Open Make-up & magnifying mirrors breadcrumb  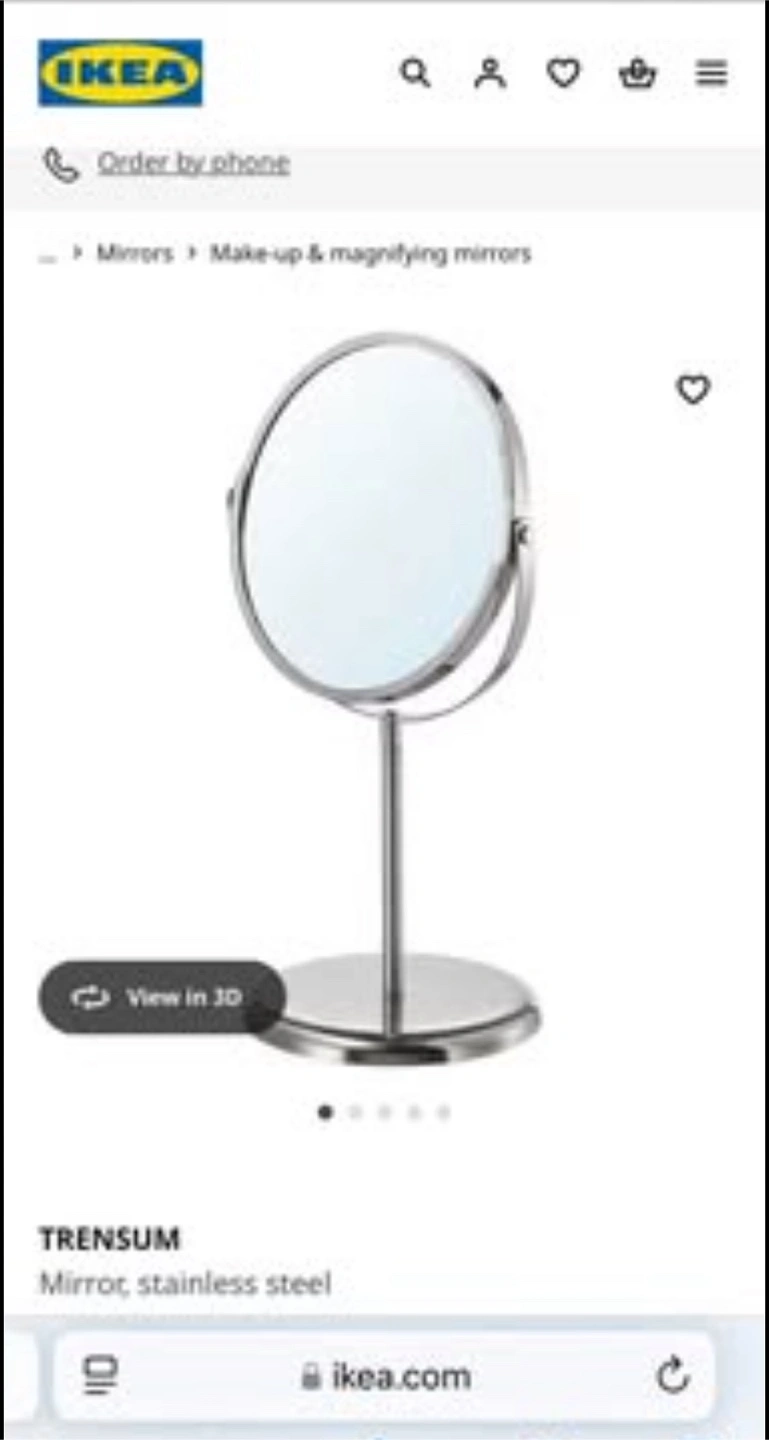click(370, 253)
